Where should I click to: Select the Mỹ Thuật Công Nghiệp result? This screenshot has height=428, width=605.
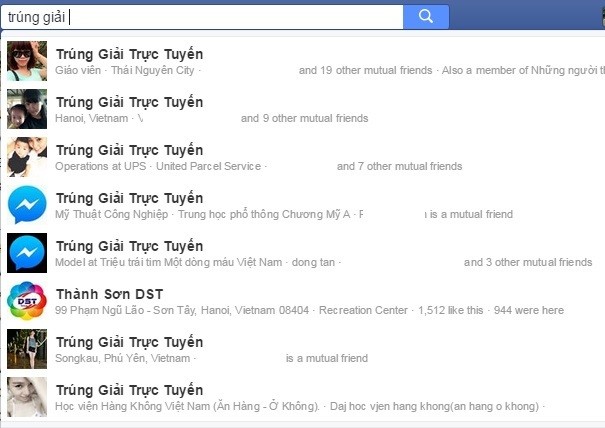(x=129, y=198)
